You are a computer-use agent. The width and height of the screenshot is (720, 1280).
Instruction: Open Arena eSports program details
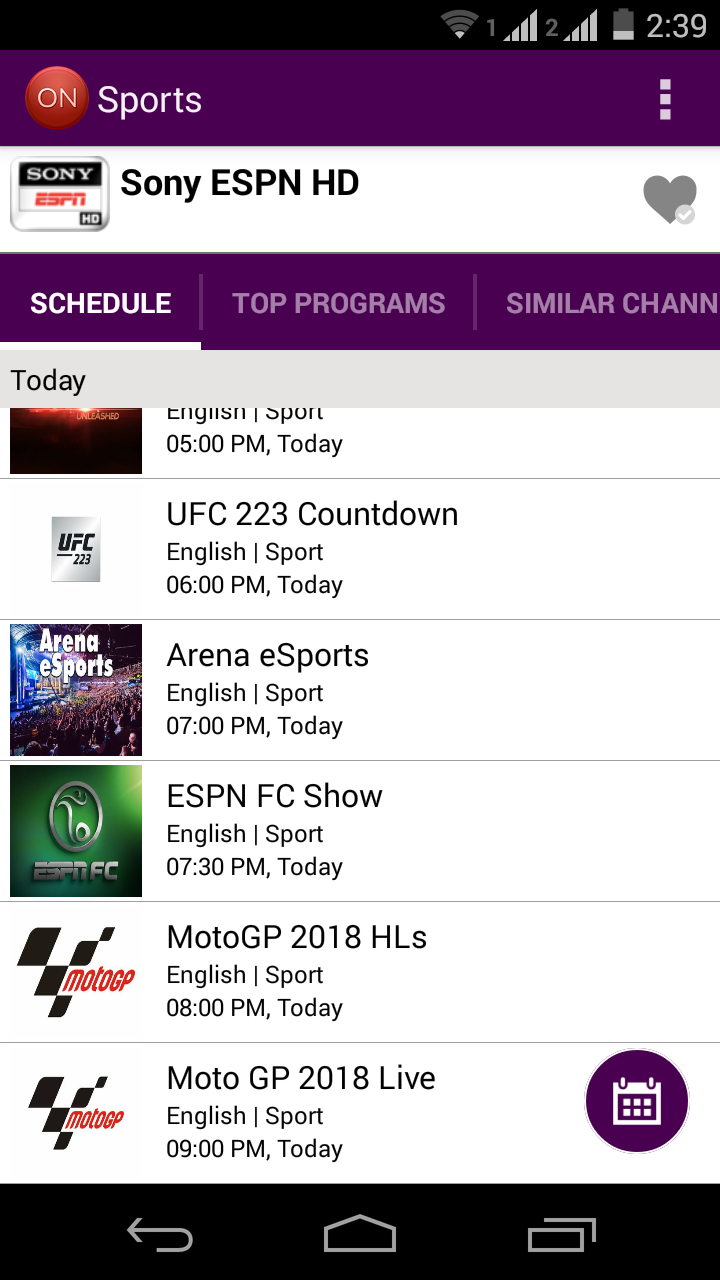coord(360,690)
